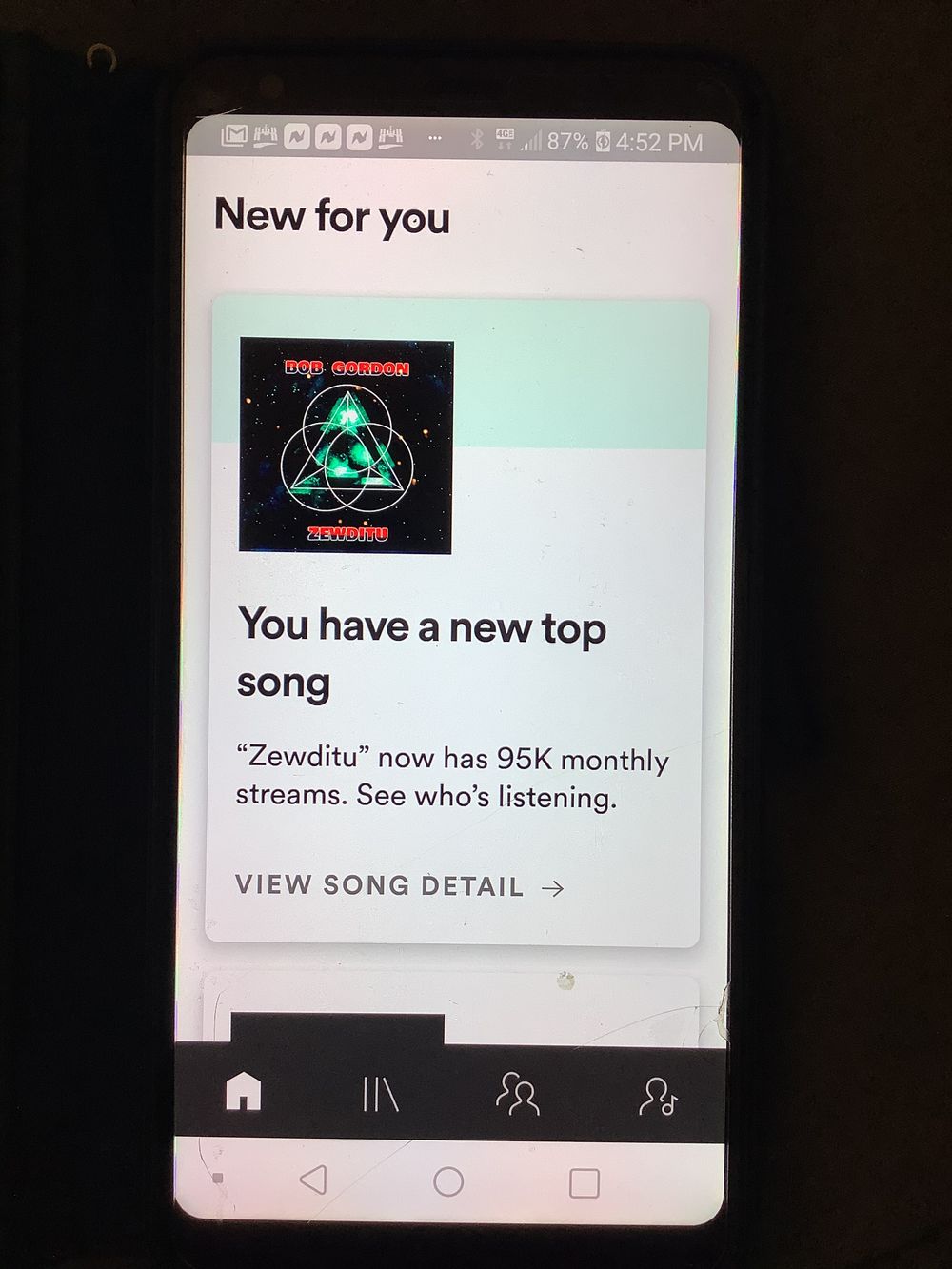Open the recent apps overview
Image resolution: width=952 pixels, height=1269 pixels.
pyautogui.click(x=584, y=1183)
